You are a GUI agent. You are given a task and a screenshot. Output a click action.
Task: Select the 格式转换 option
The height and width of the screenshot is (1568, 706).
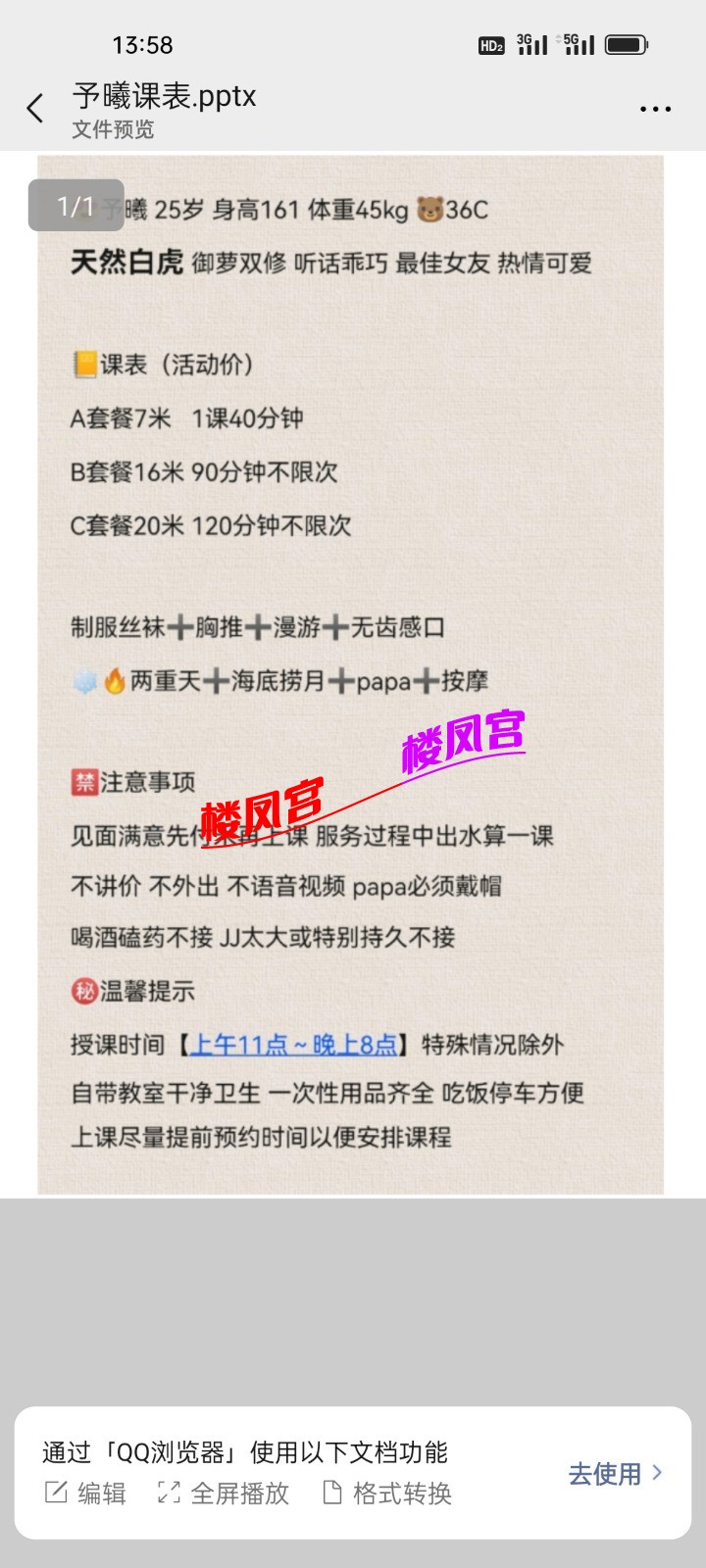click(387, 1493)
